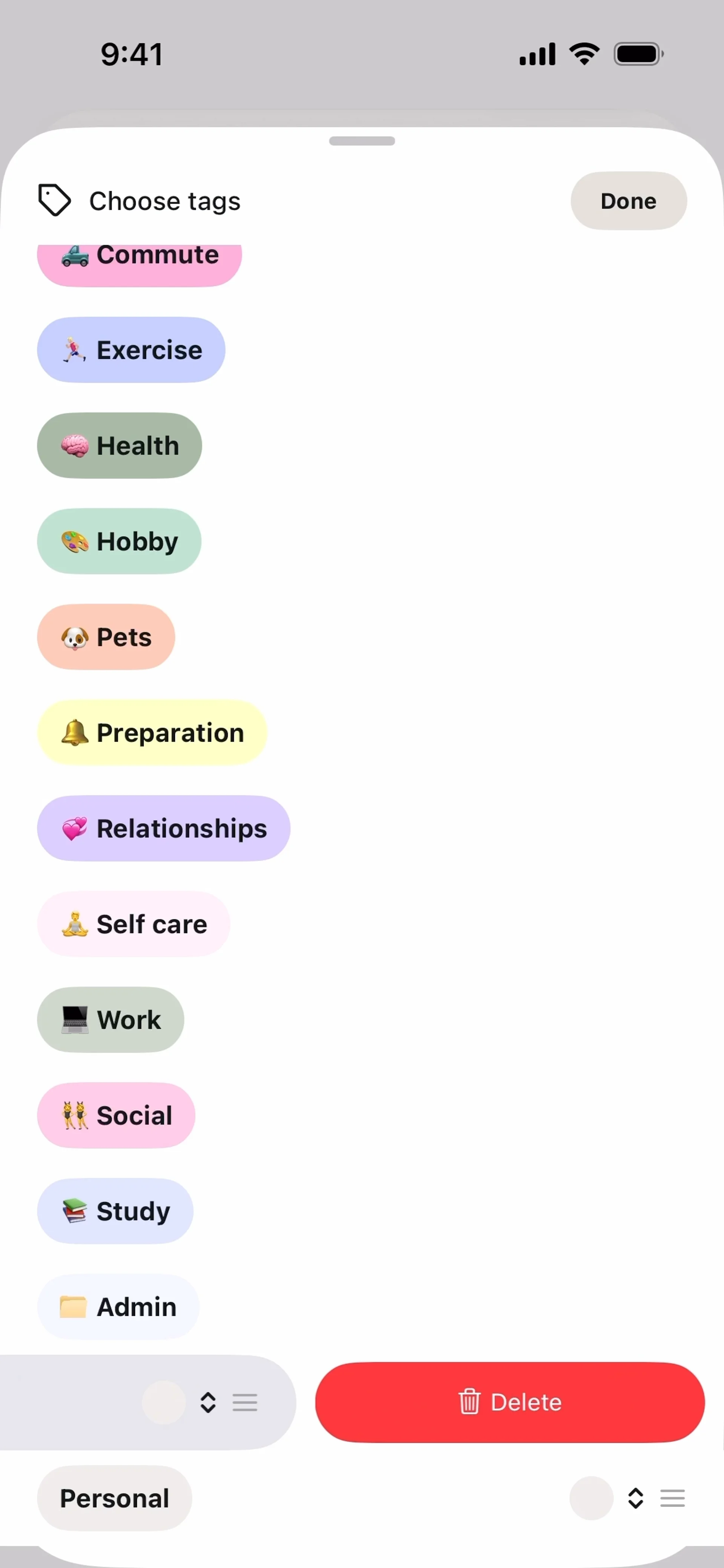
Task: Tap Done to confirm tag selection
Action: [x=628, y=201]
